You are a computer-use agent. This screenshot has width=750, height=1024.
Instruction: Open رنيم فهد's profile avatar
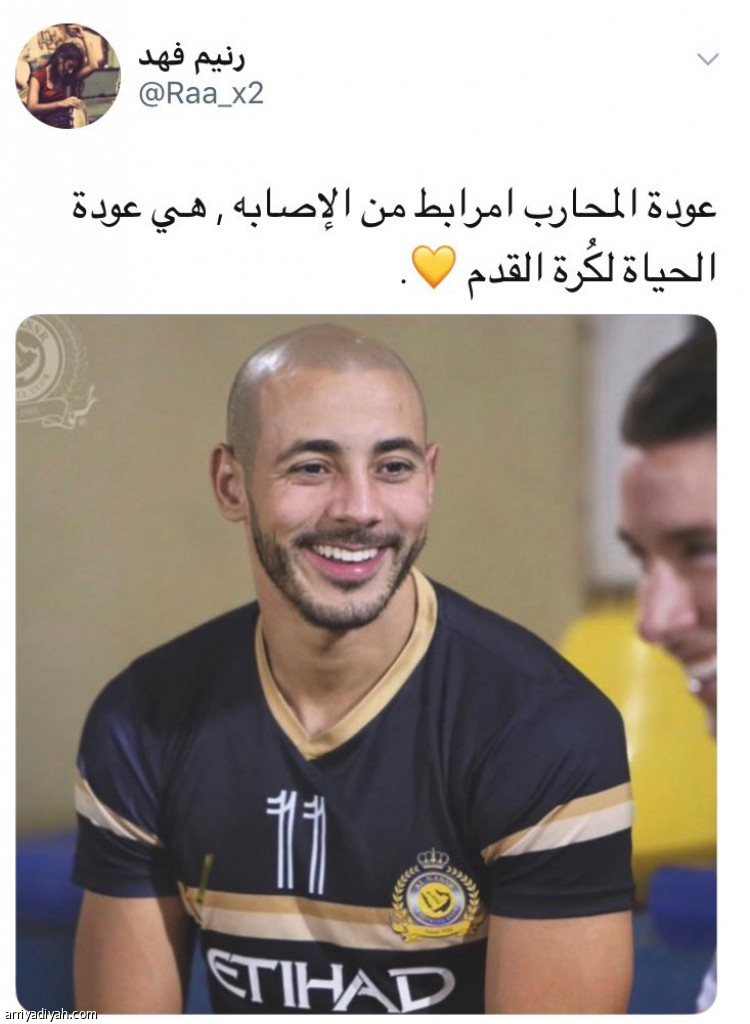[x=67, y=77]
